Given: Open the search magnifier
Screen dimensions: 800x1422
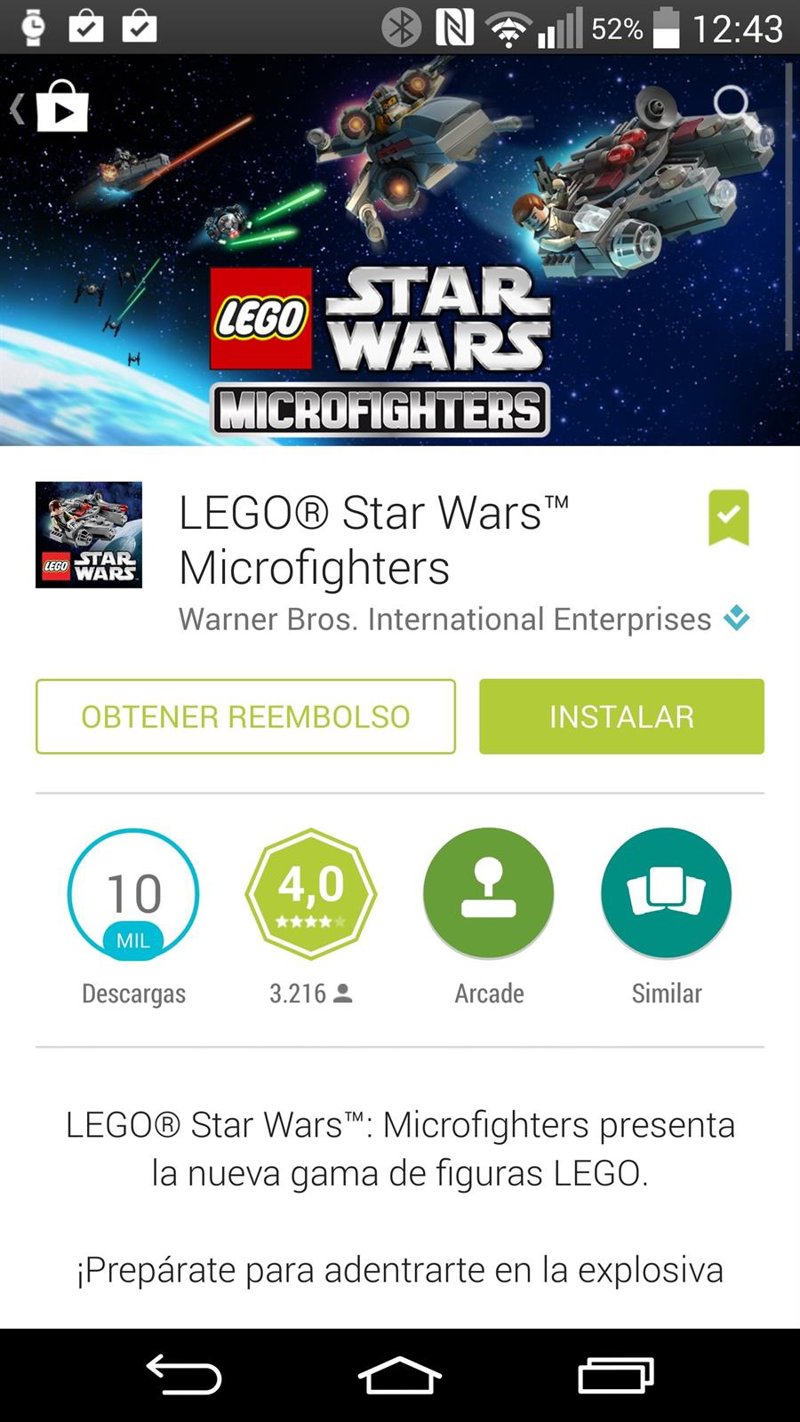Looking at the screenshot, I should tap(731, 103).
